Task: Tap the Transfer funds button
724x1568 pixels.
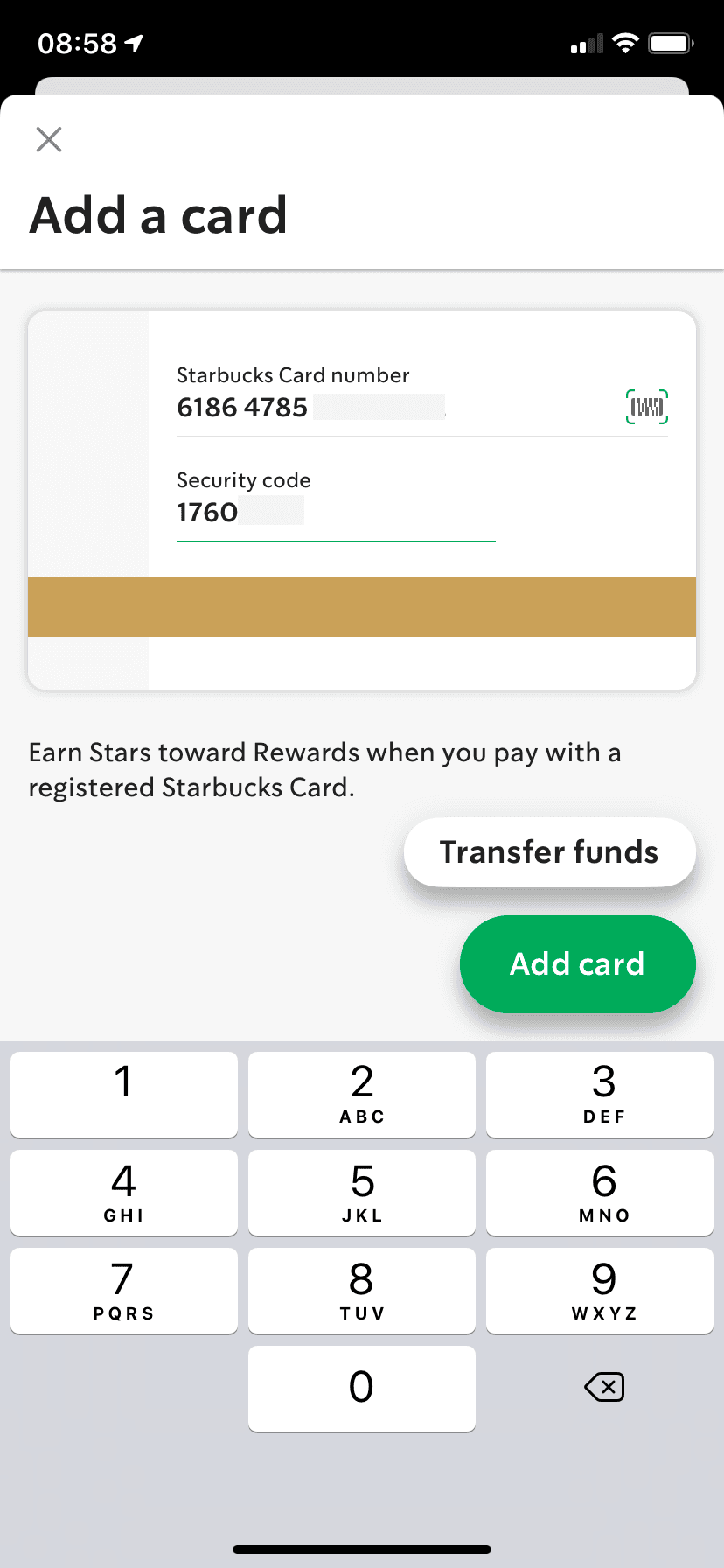Action: point(549,852)
